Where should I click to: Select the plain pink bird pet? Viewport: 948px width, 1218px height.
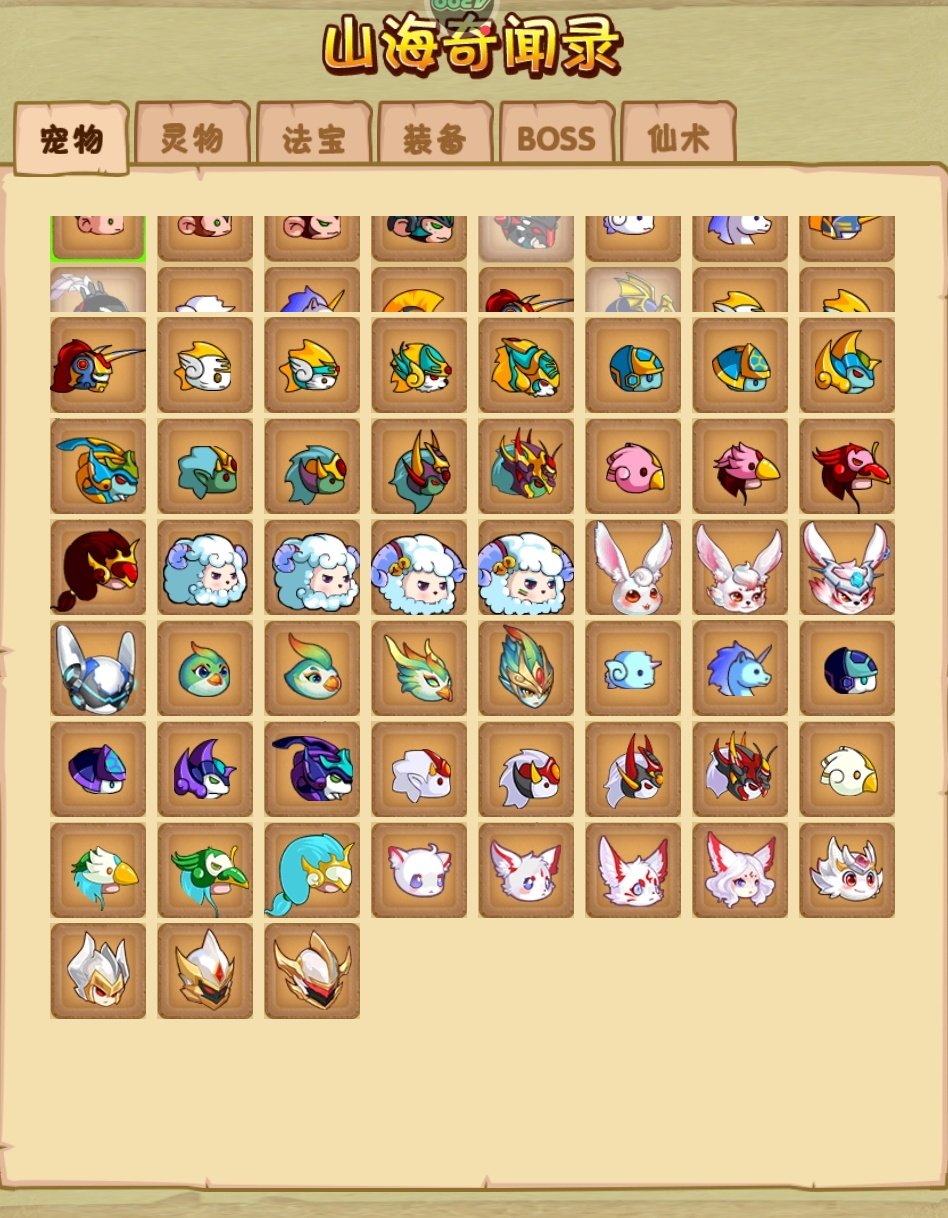pyautogui.click(x=633, y=466)
